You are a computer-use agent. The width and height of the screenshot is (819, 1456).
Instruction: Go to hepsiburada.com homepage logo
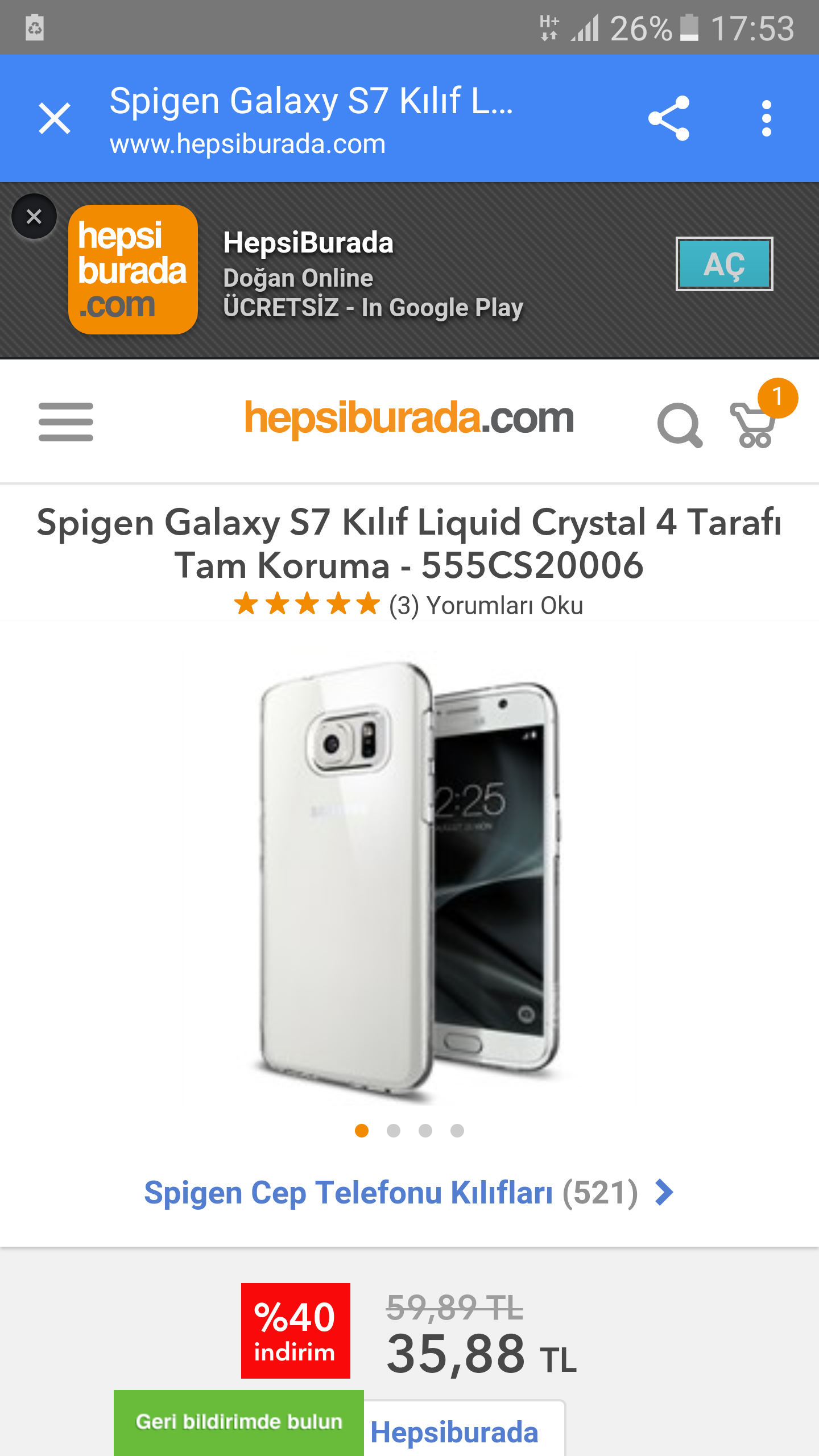[409, 419]
